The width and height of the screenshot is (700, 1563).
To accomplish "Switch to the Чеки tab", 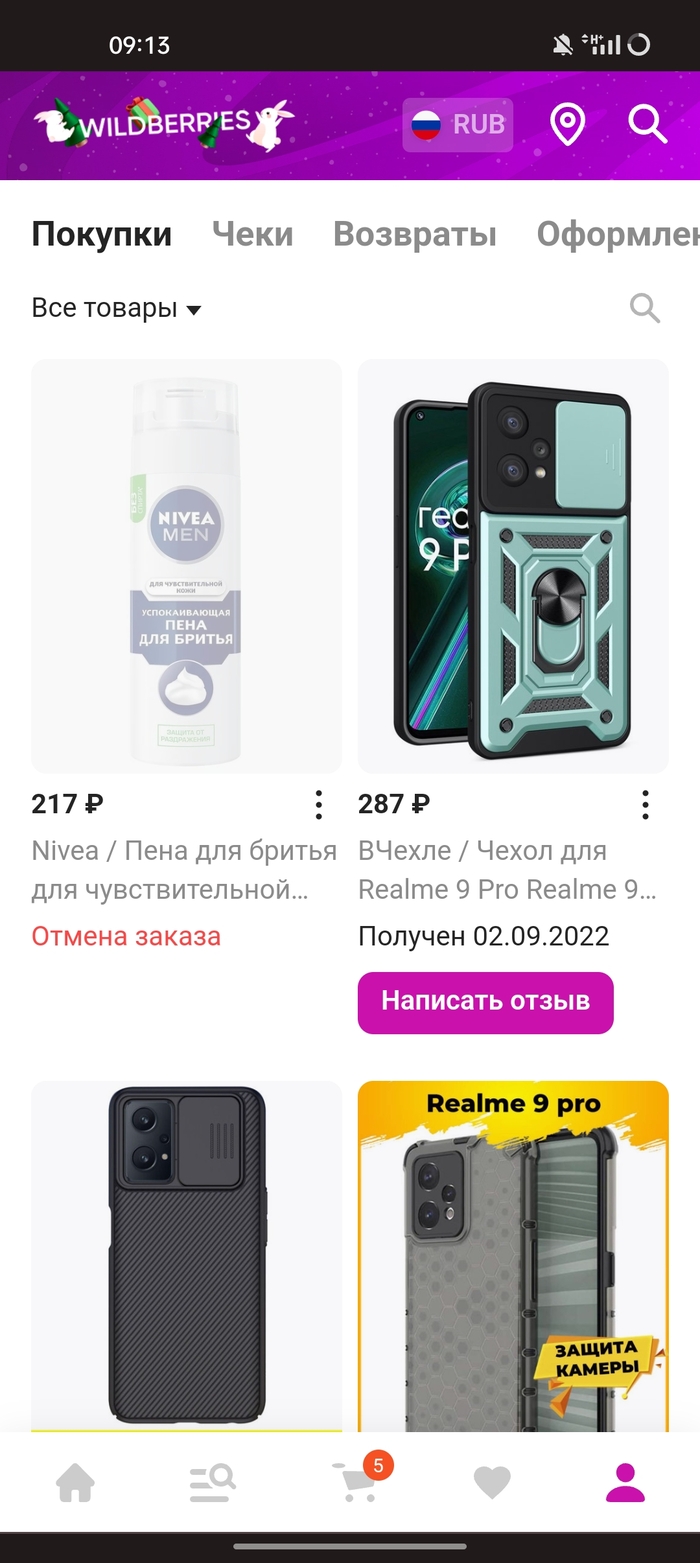I will click(x=252, y=234).
